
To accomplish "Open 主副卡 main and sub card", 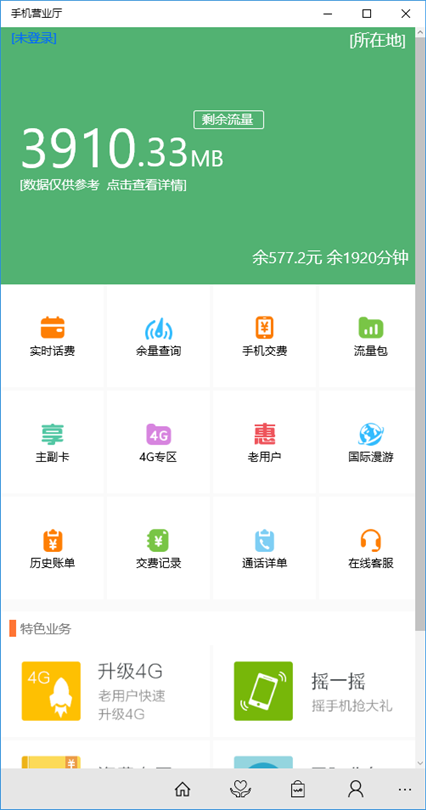I will (53, 442).
